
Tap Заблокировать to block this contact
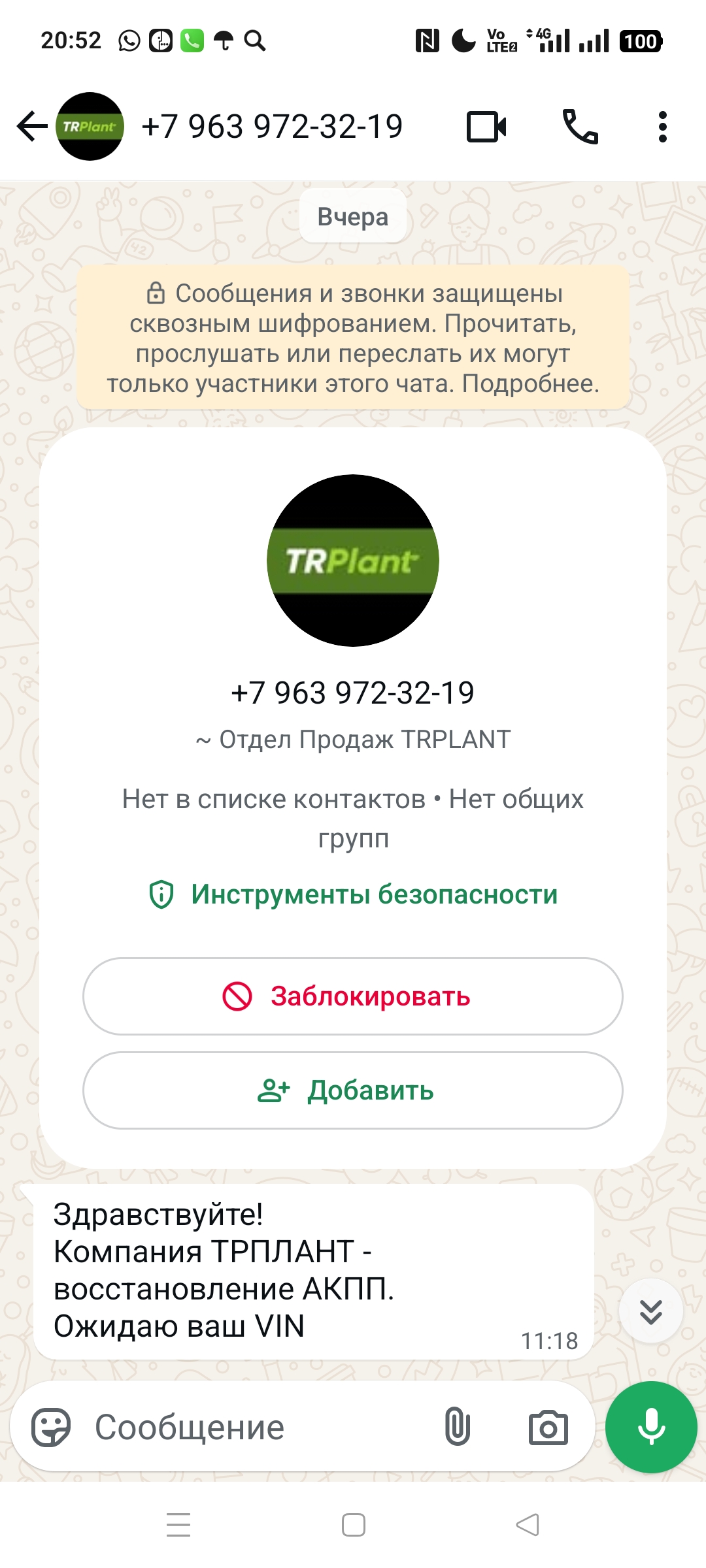[353, 996]
